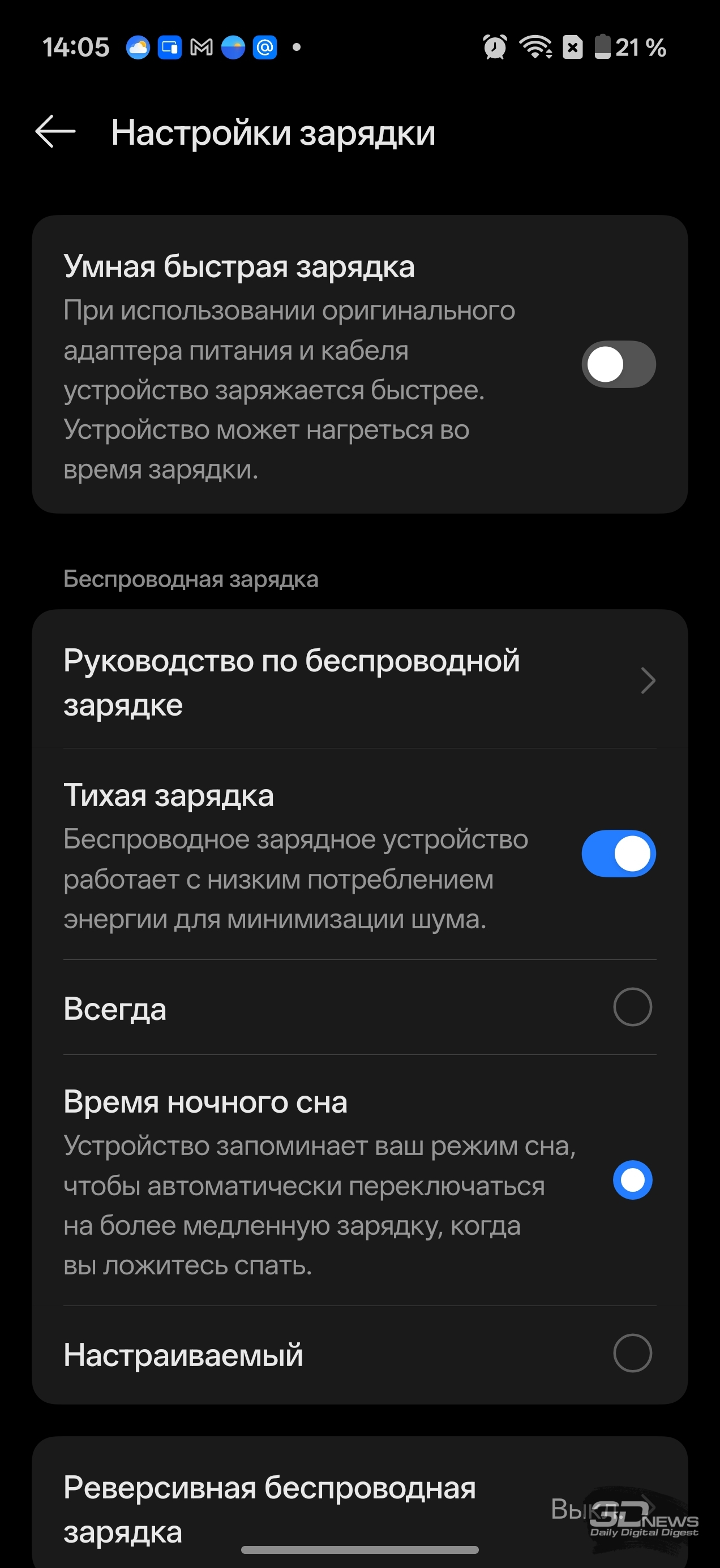Viewport: 720px width, 1568px height.
Task: Select the Всегда option
Action: coord(632,1007)
